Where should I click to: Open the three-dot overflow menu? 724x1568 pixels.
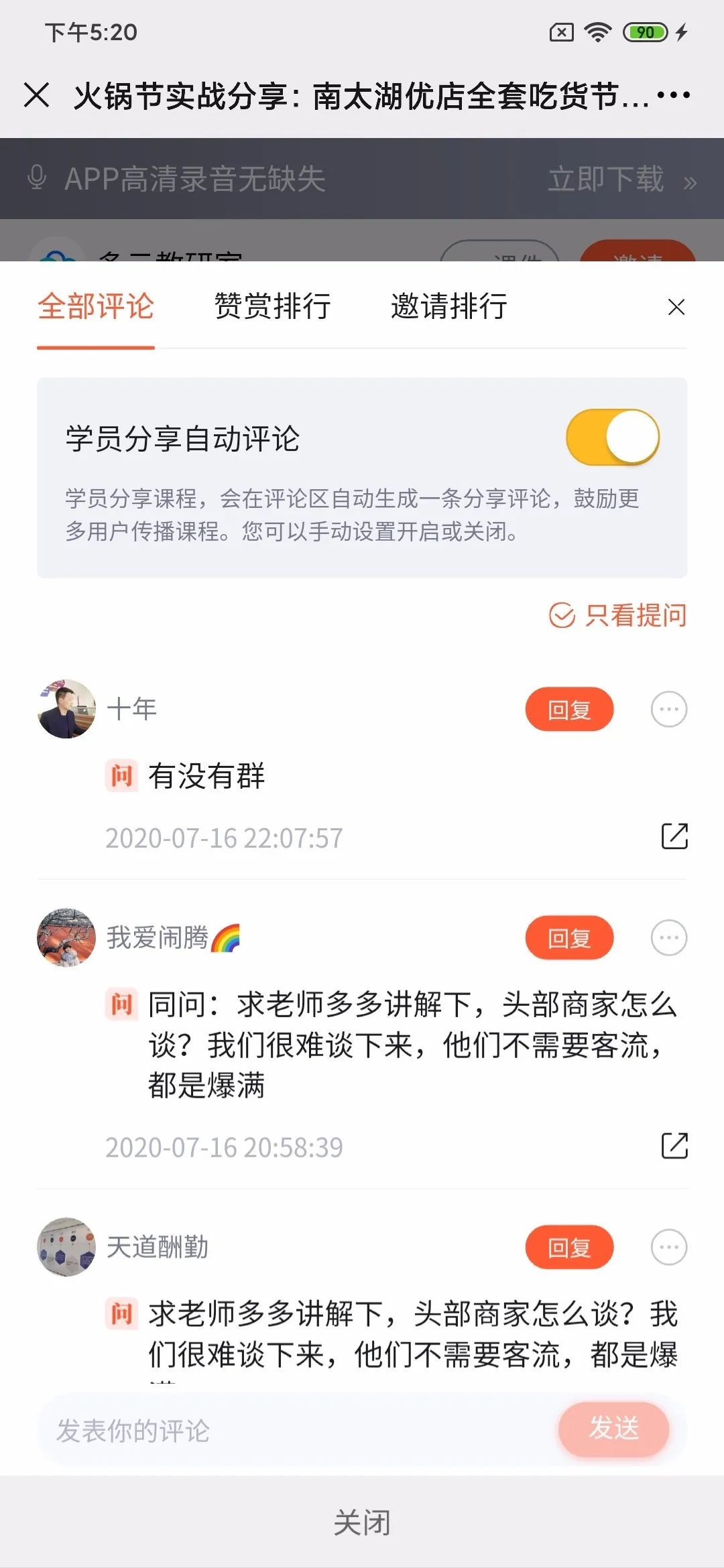(x=673, y=94)
